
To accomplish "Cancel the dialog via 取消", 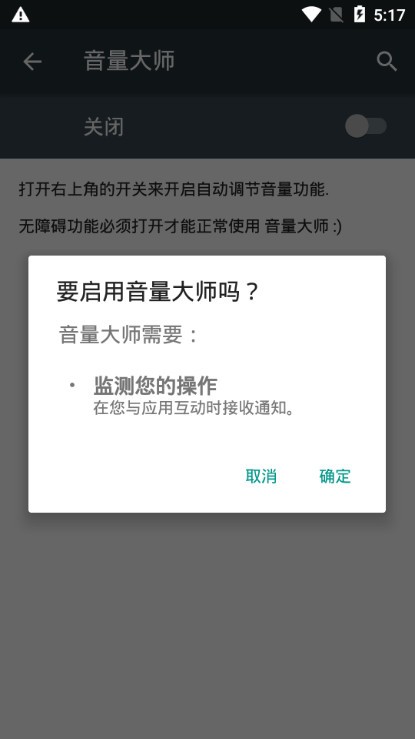I will tap(261, 476).
